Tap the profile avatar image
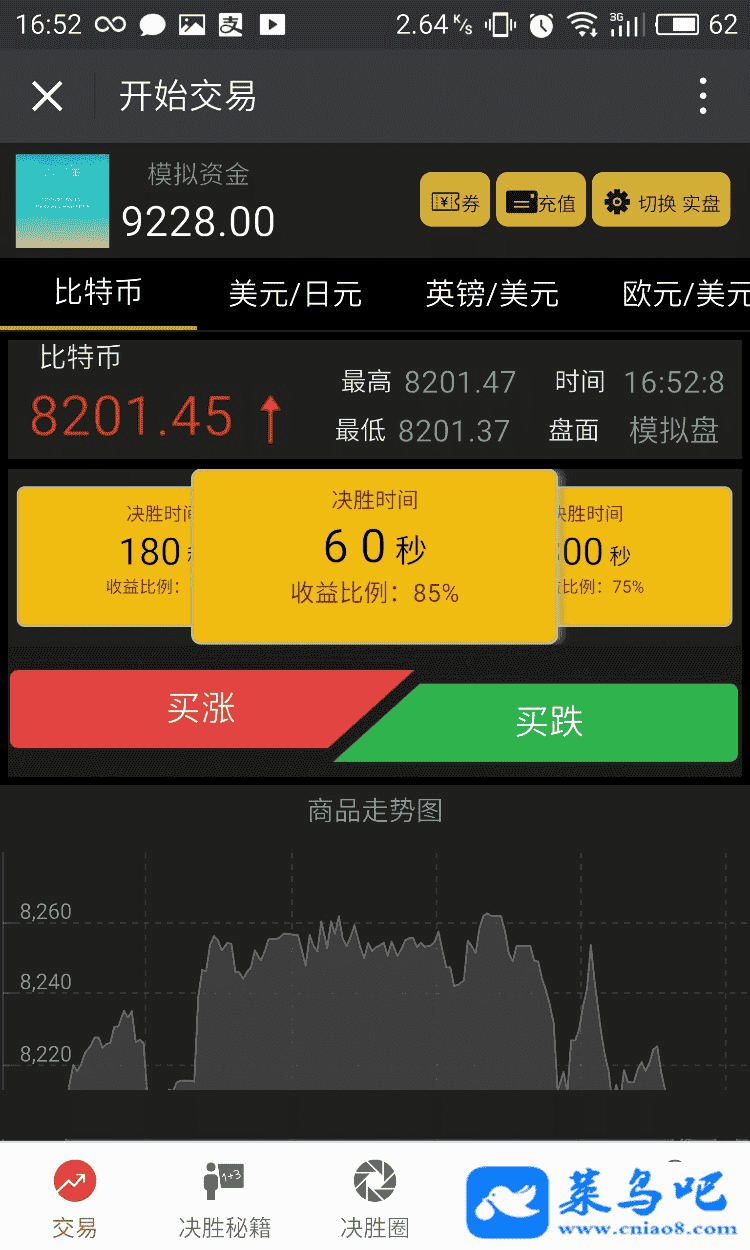This screenshot has width=750, height=1250. [62, 201]
